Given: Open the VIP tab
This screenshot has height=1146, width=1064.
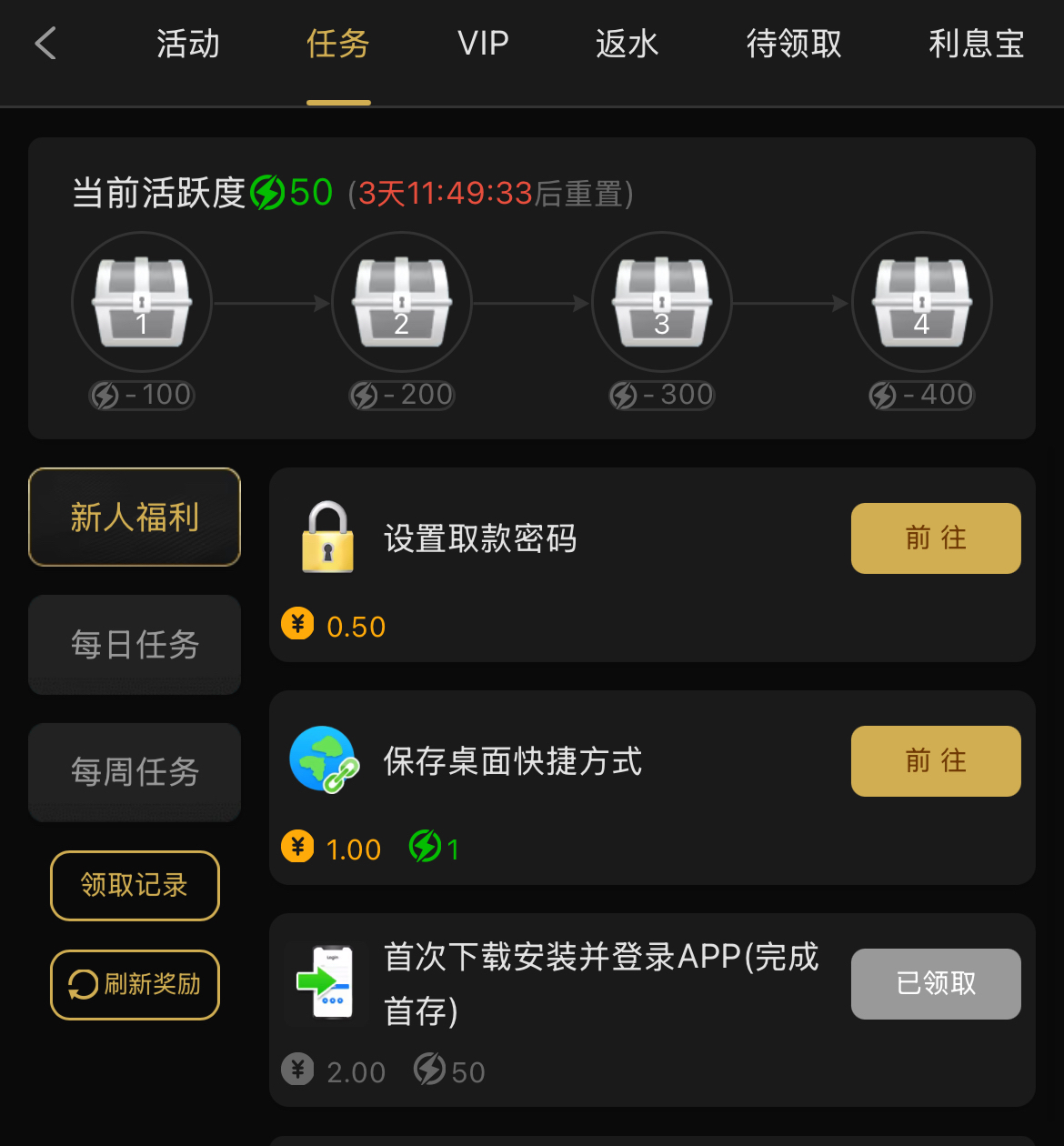Looking at the screenshot, I should tap(483, 44).
